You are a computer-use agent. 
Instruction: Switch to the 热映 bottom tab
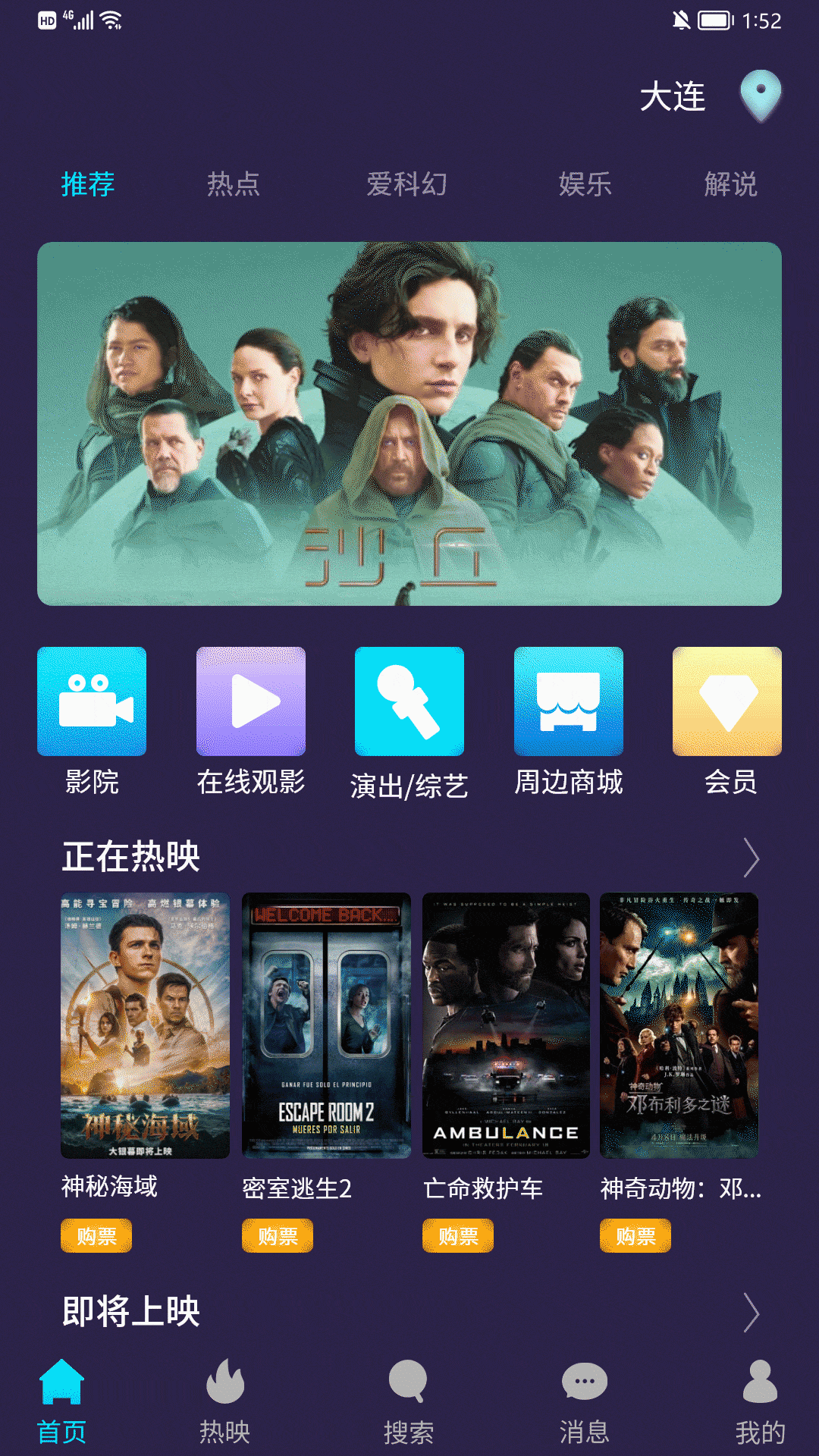pos(224,1401)
